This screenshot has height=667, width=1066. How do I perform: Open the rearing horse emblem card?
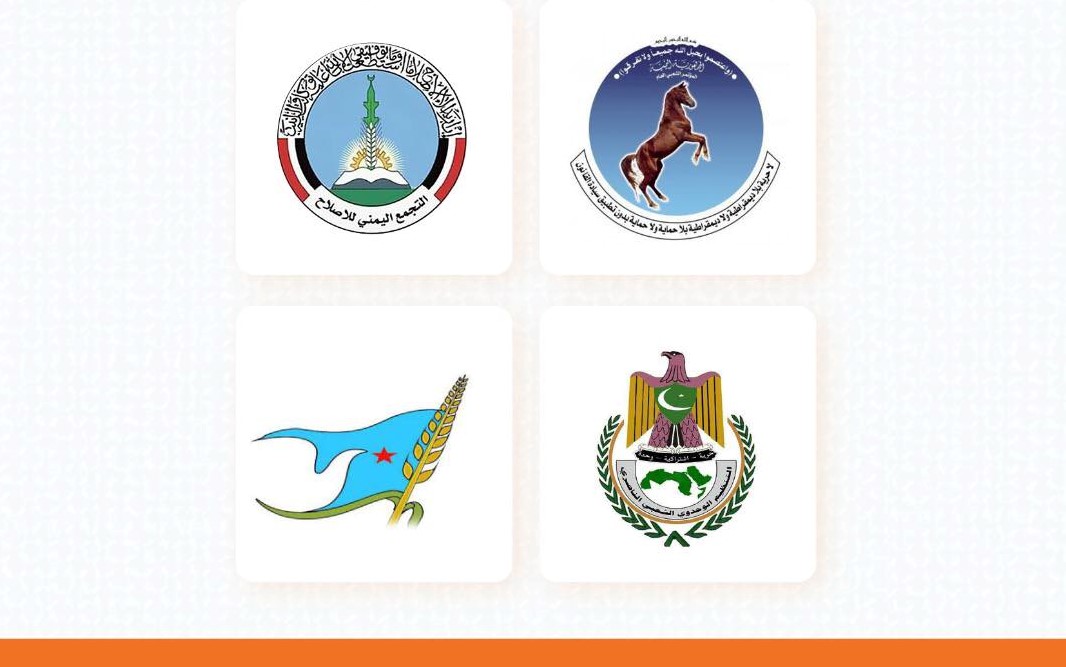(677, 137)
